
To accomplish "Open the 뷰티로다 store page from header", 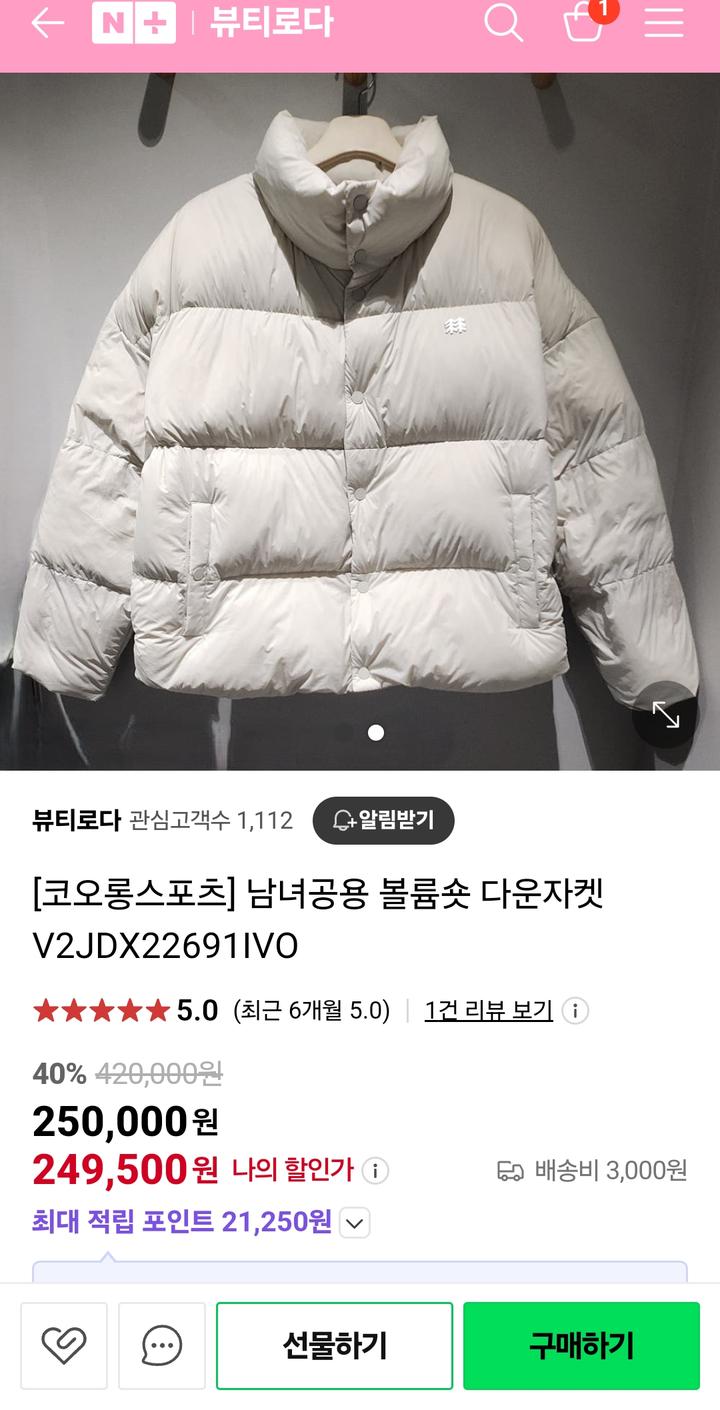I will tap(271, 23).
